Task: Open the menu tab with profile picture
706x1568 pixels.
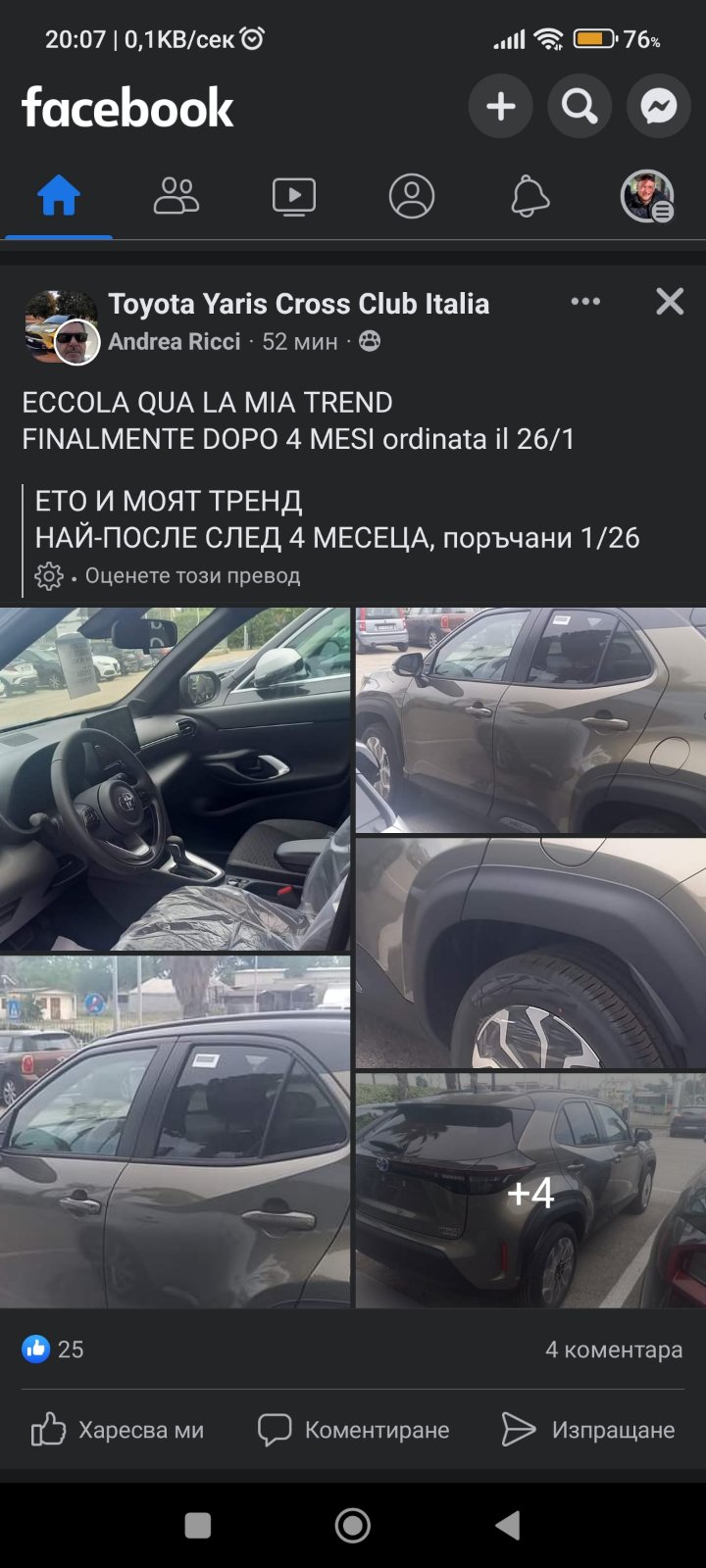Action: tap(647, 196)
